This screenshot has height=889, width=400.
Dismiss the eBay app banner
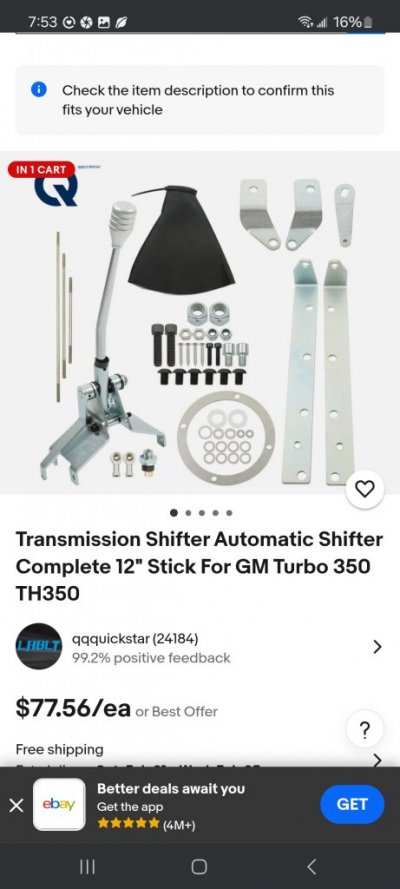(16, 805)
